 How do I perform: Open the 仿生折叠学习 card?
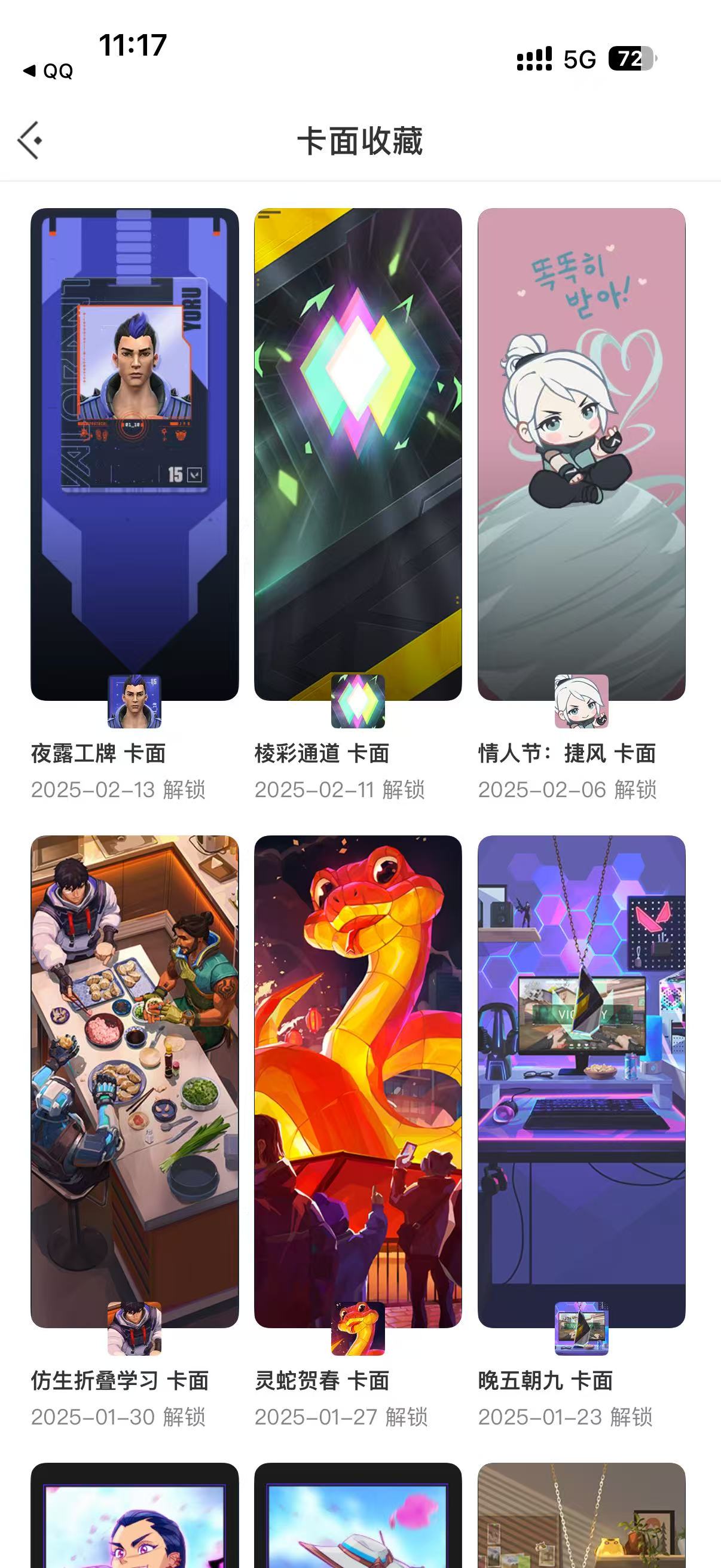[135, 1081]
